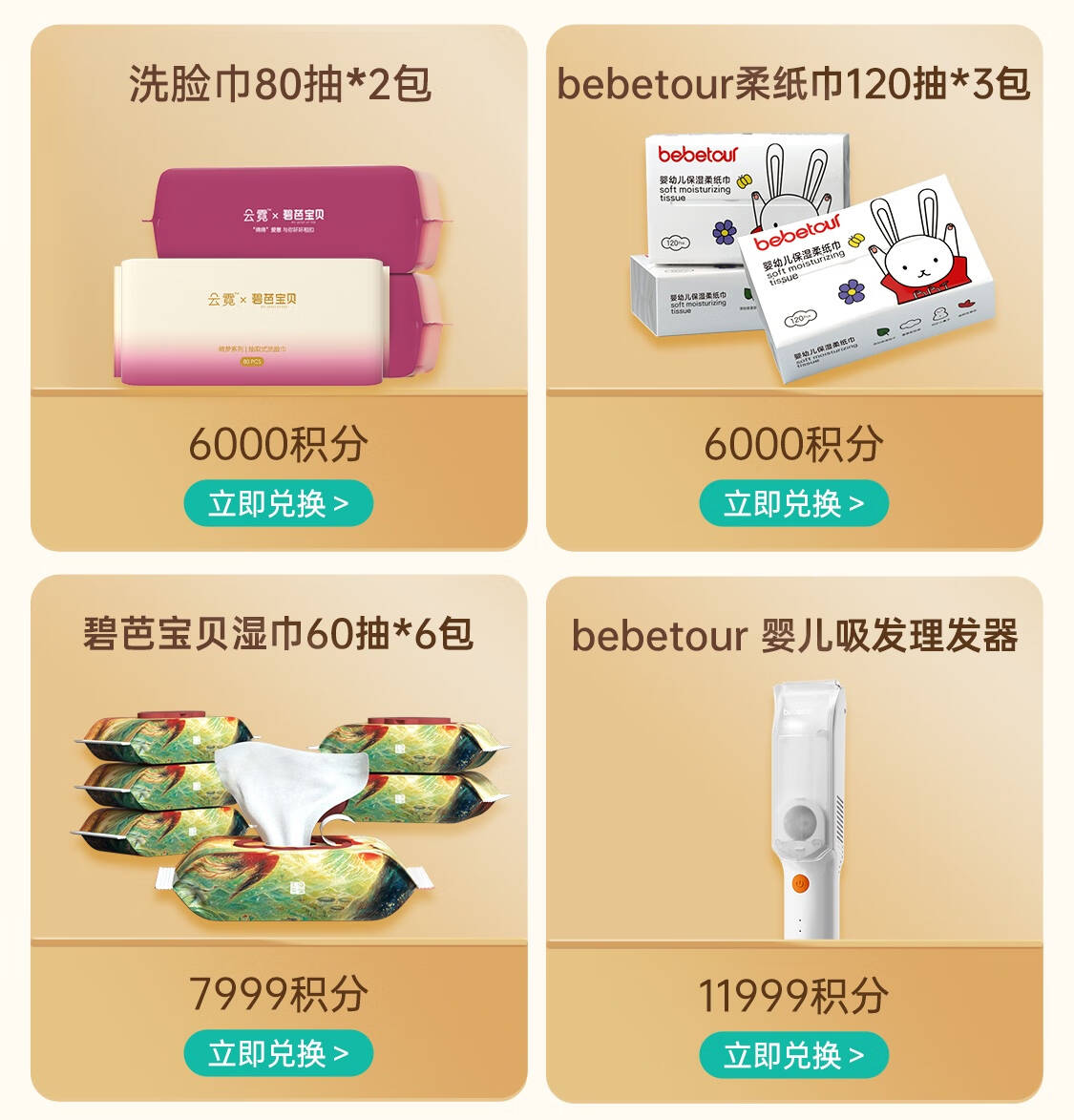Exchange points for 碧芭宝贝湿巾60抽*6包
This screenshot has height=1120, width=1074.
click(x=278, y=1053)
